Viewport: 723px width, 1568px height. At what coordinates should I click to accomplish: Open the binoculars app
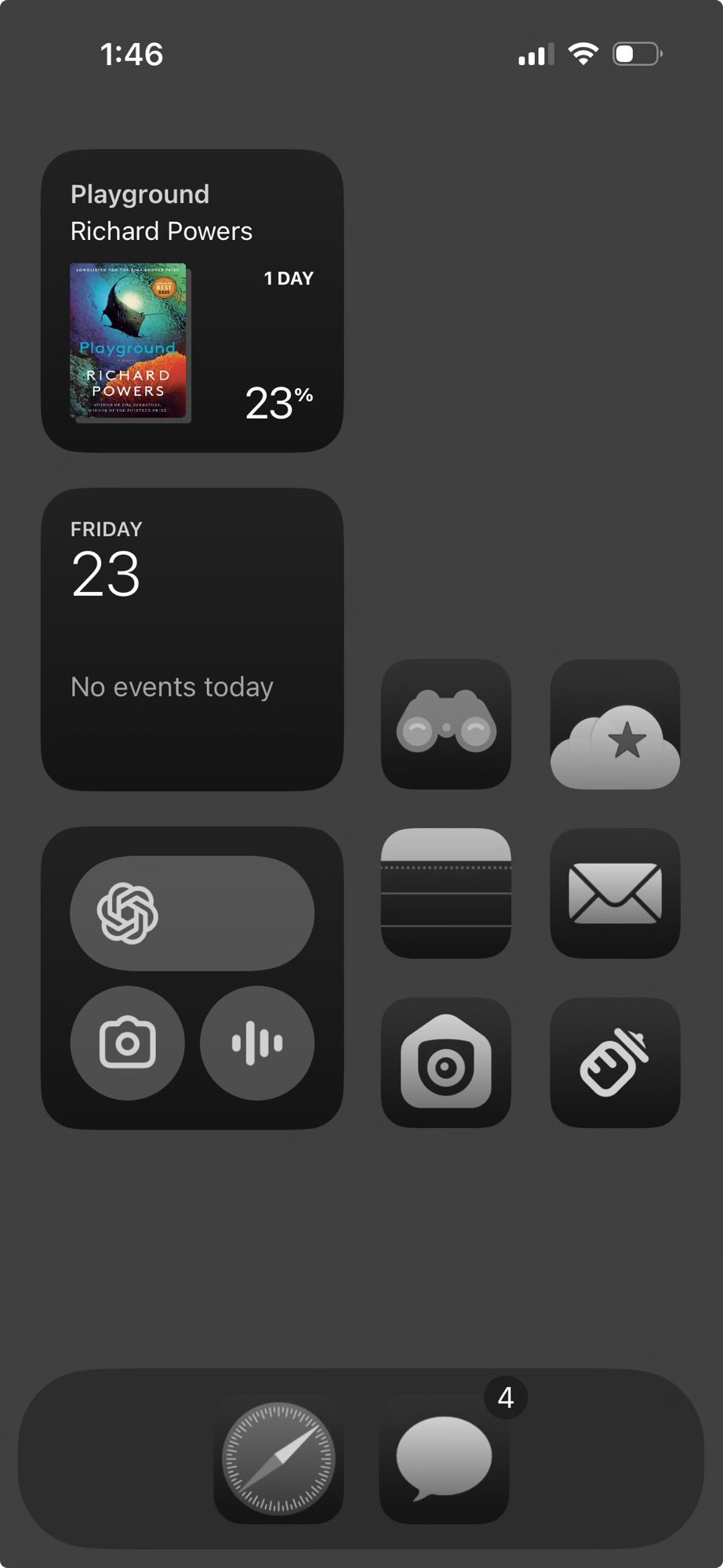(446, 724)
